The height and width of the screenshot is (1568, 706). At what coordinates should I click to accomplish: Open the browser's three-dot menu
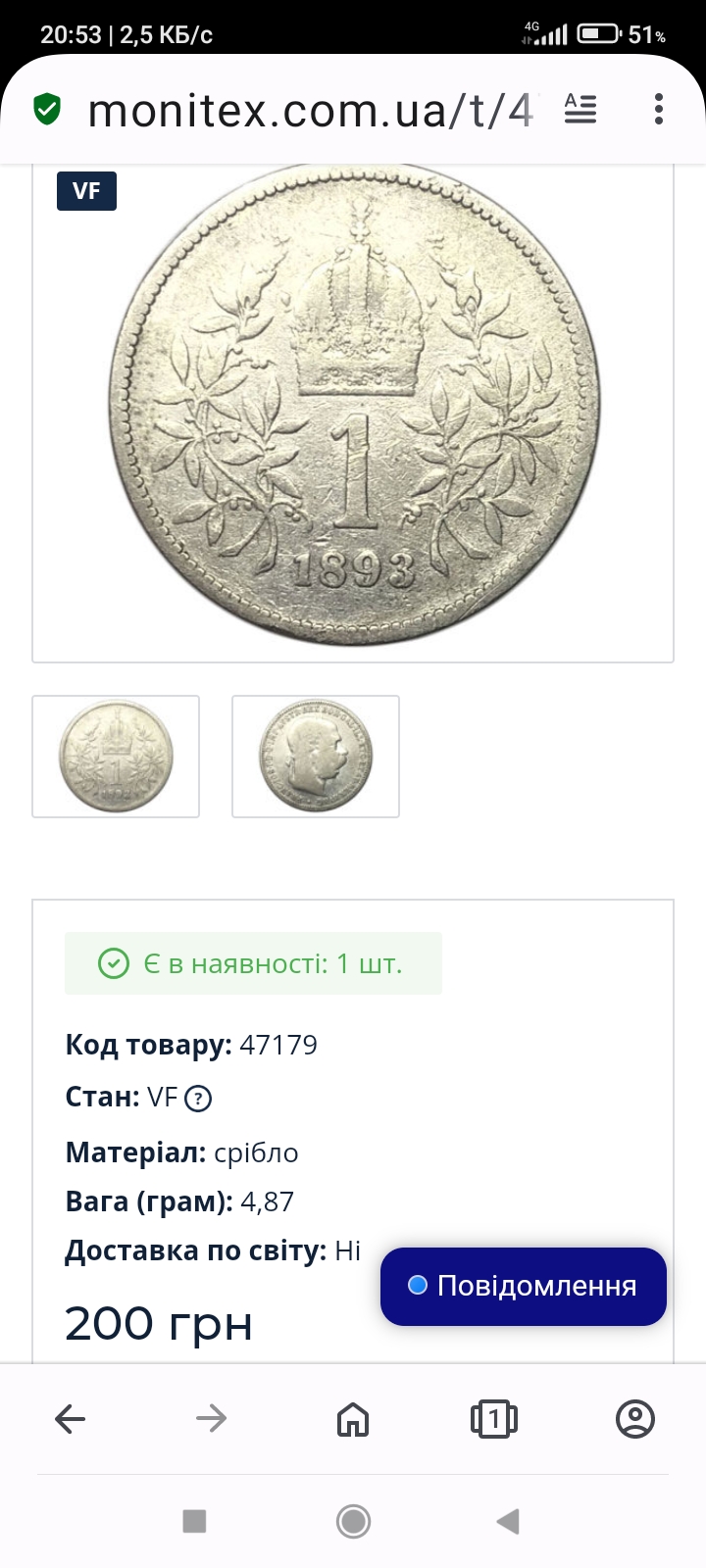[659, 109]
